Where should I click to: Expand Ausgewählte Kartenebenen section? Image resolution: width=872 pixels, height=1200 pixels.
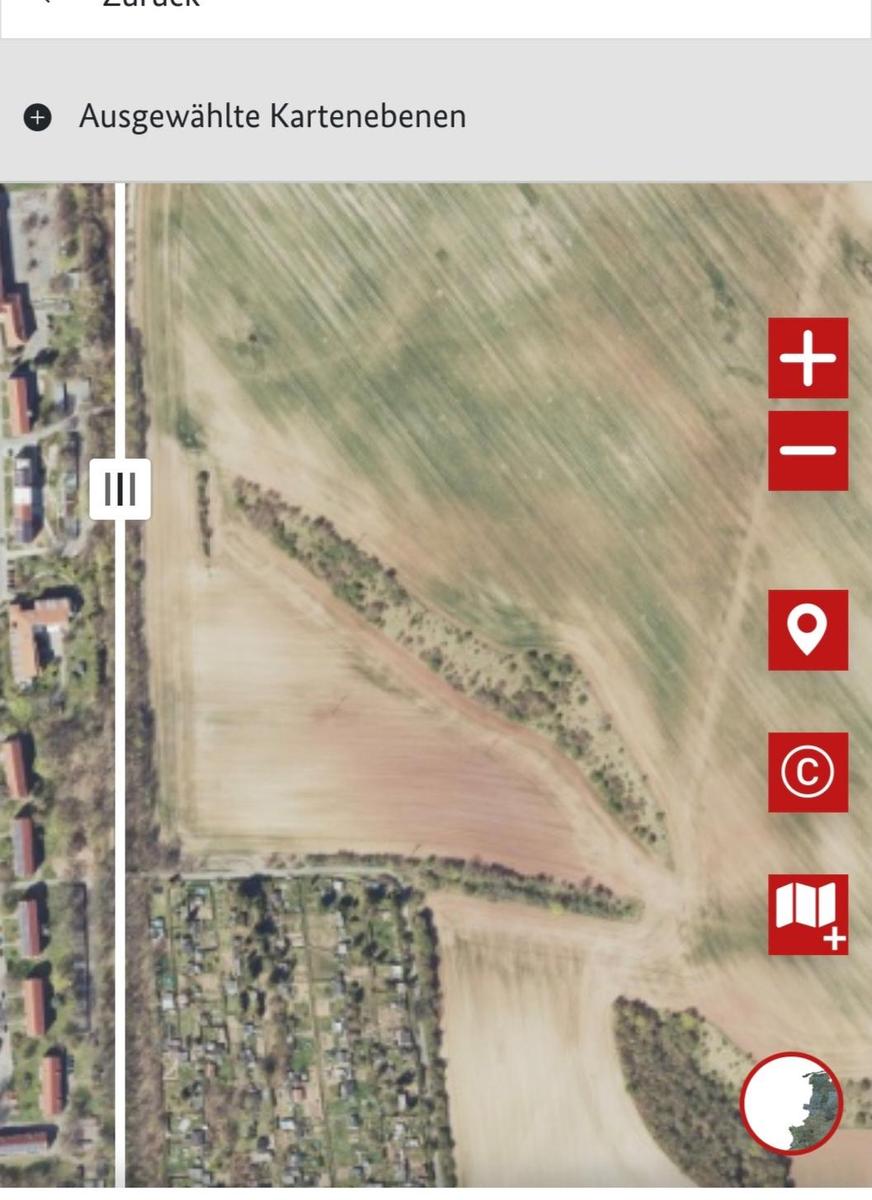tap(38, 117)
